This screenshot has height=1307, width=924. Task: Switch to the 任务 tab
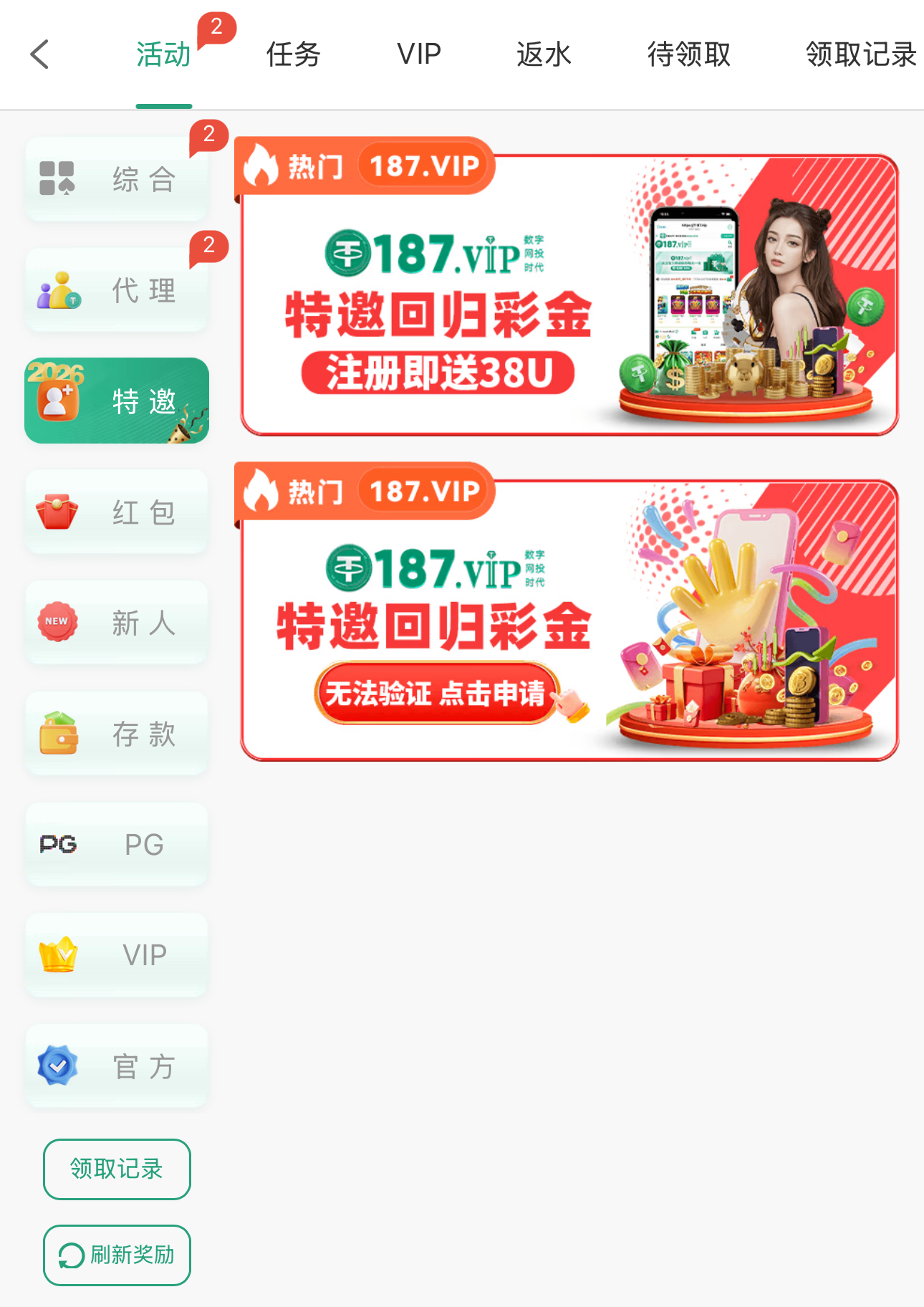[293, 54]
